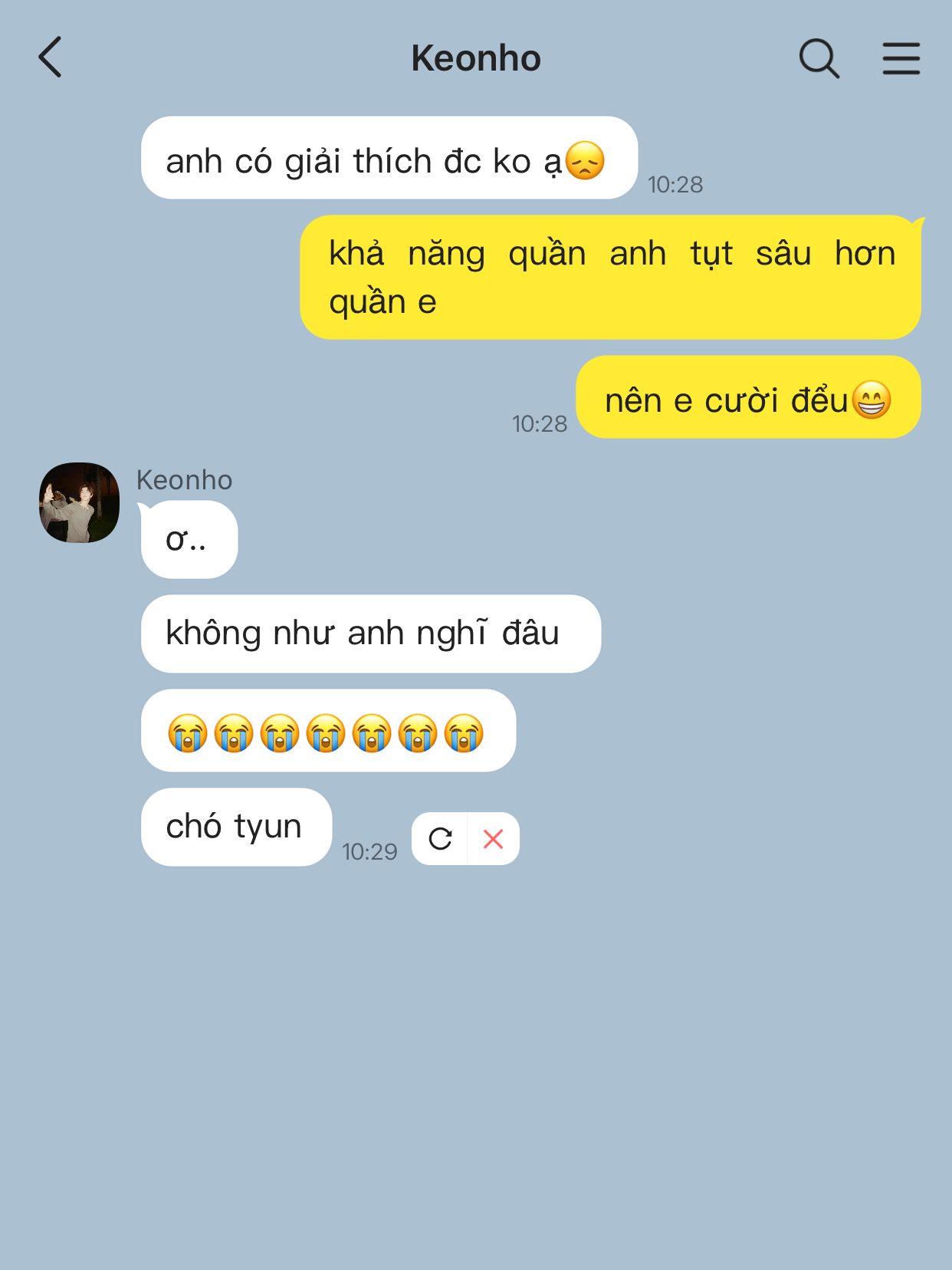Viewport: 952px width, 1270px height.
Task: Search within this conversation
Action: click(x=819, y=58)
